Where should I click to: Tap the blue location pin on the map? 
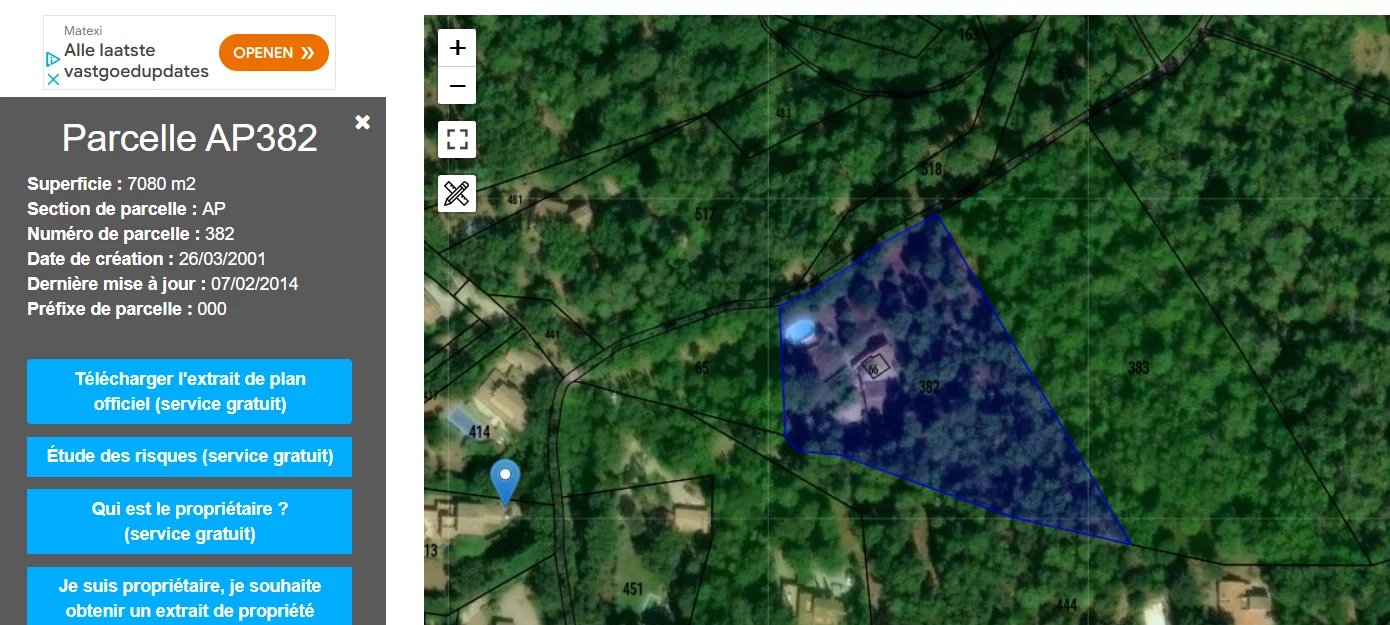point(506,479)
